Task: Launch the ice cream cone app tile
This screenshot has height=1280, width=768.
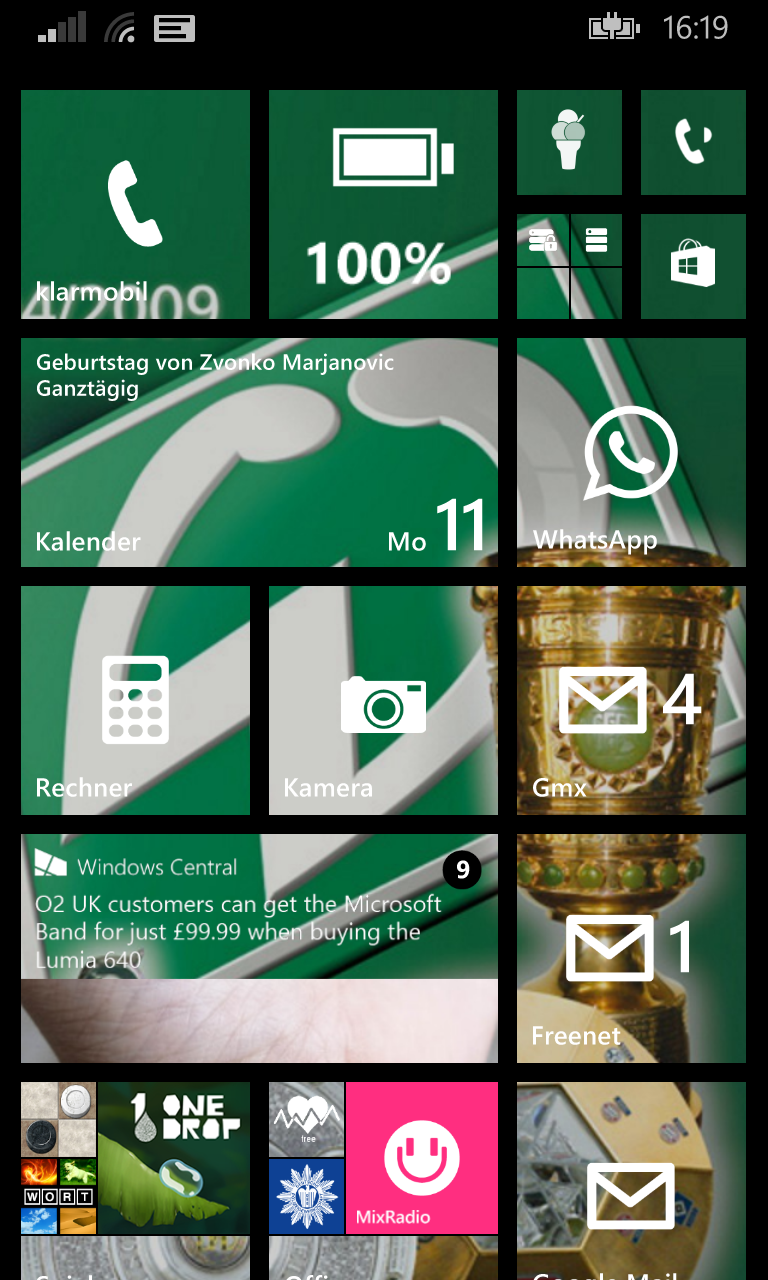Action: [x=569, y=142]
